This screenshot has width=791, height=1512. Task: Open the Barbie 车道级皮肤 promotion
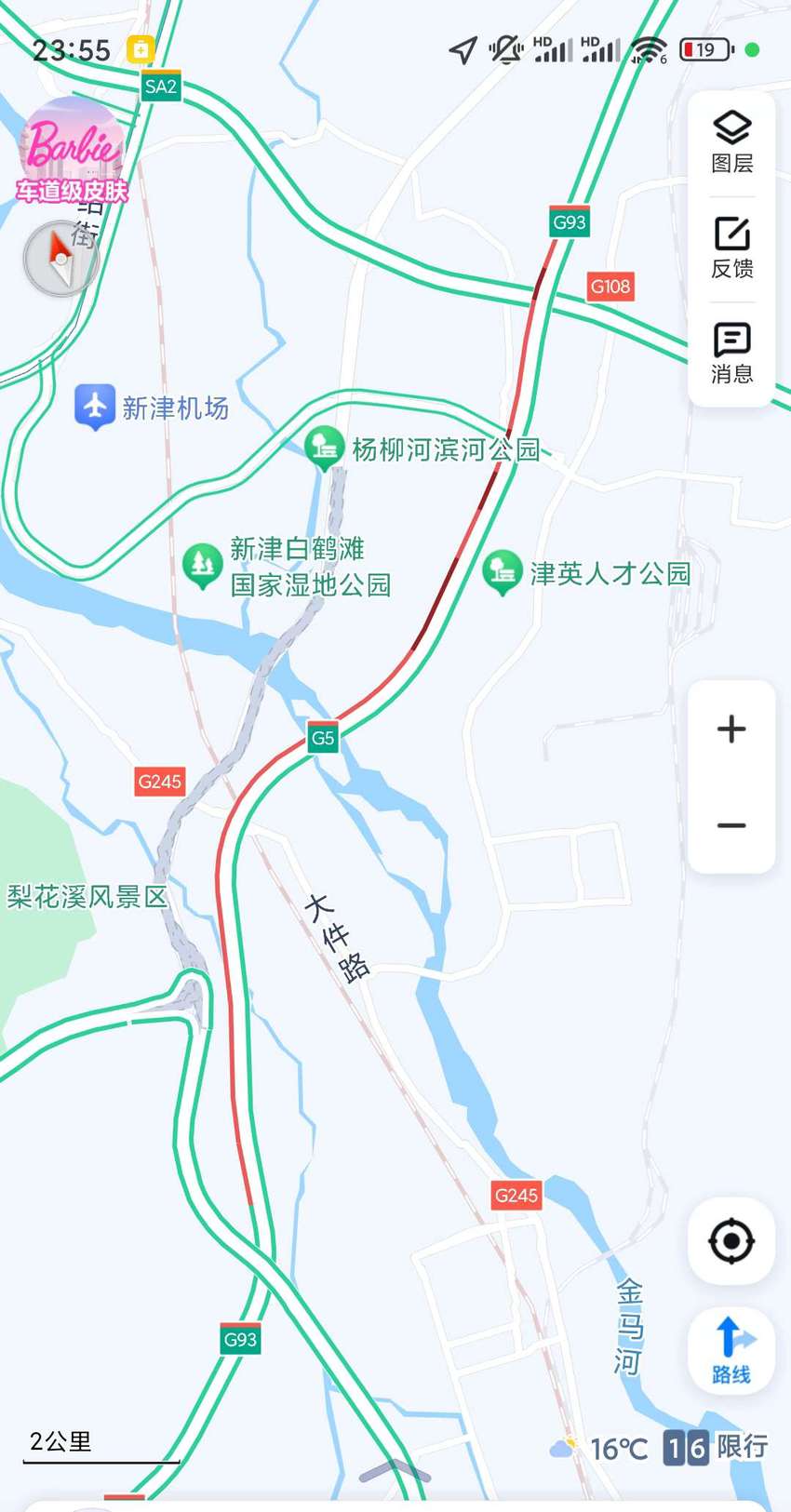[x=72, y=151]
